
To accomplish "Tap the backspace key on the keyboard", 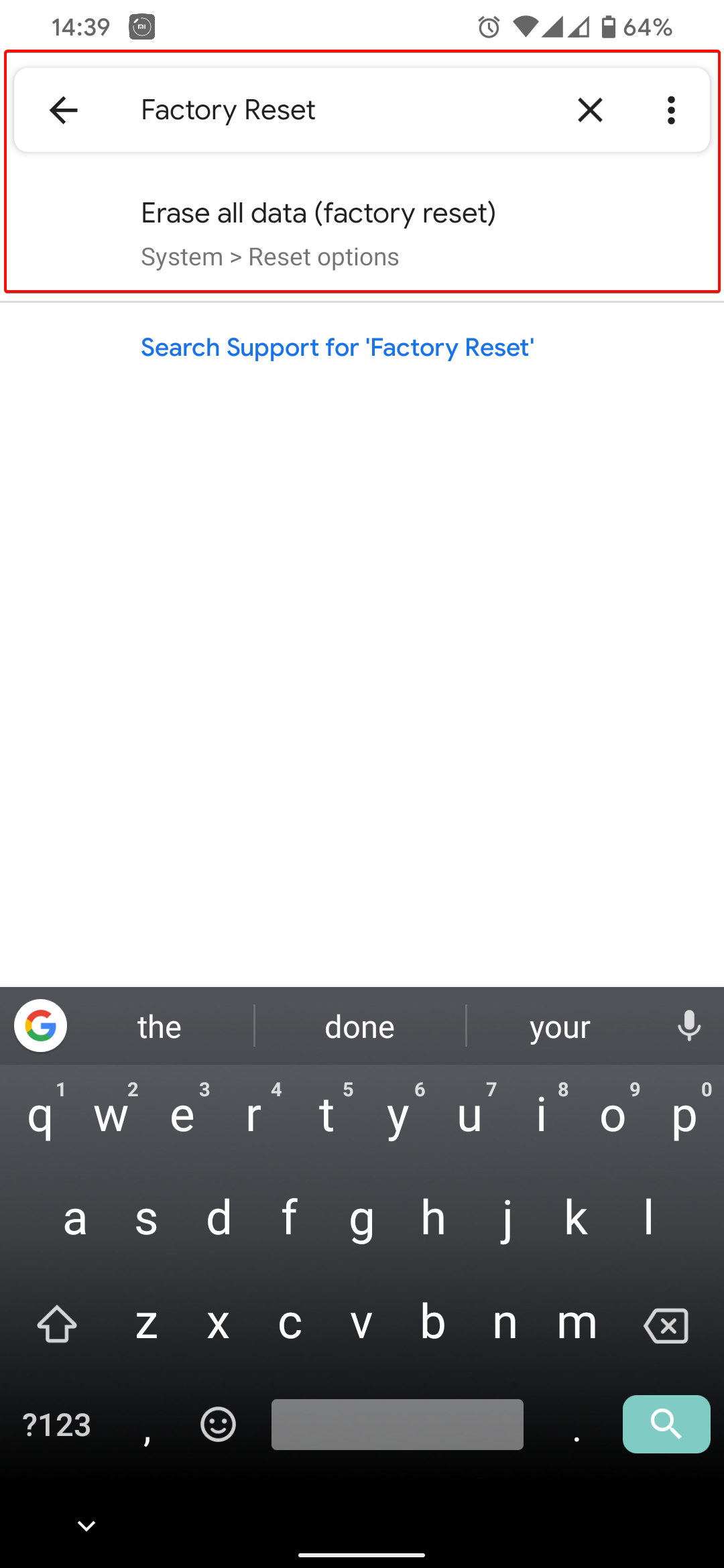I will [666, 1325].
